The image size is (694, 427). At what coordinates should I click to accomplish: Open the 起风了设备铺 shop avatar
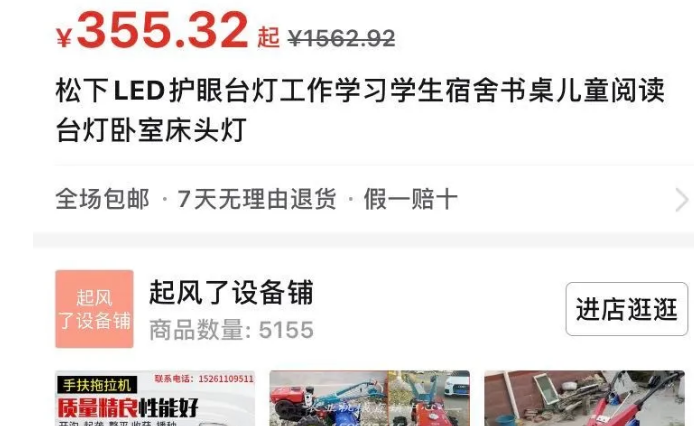94,309
